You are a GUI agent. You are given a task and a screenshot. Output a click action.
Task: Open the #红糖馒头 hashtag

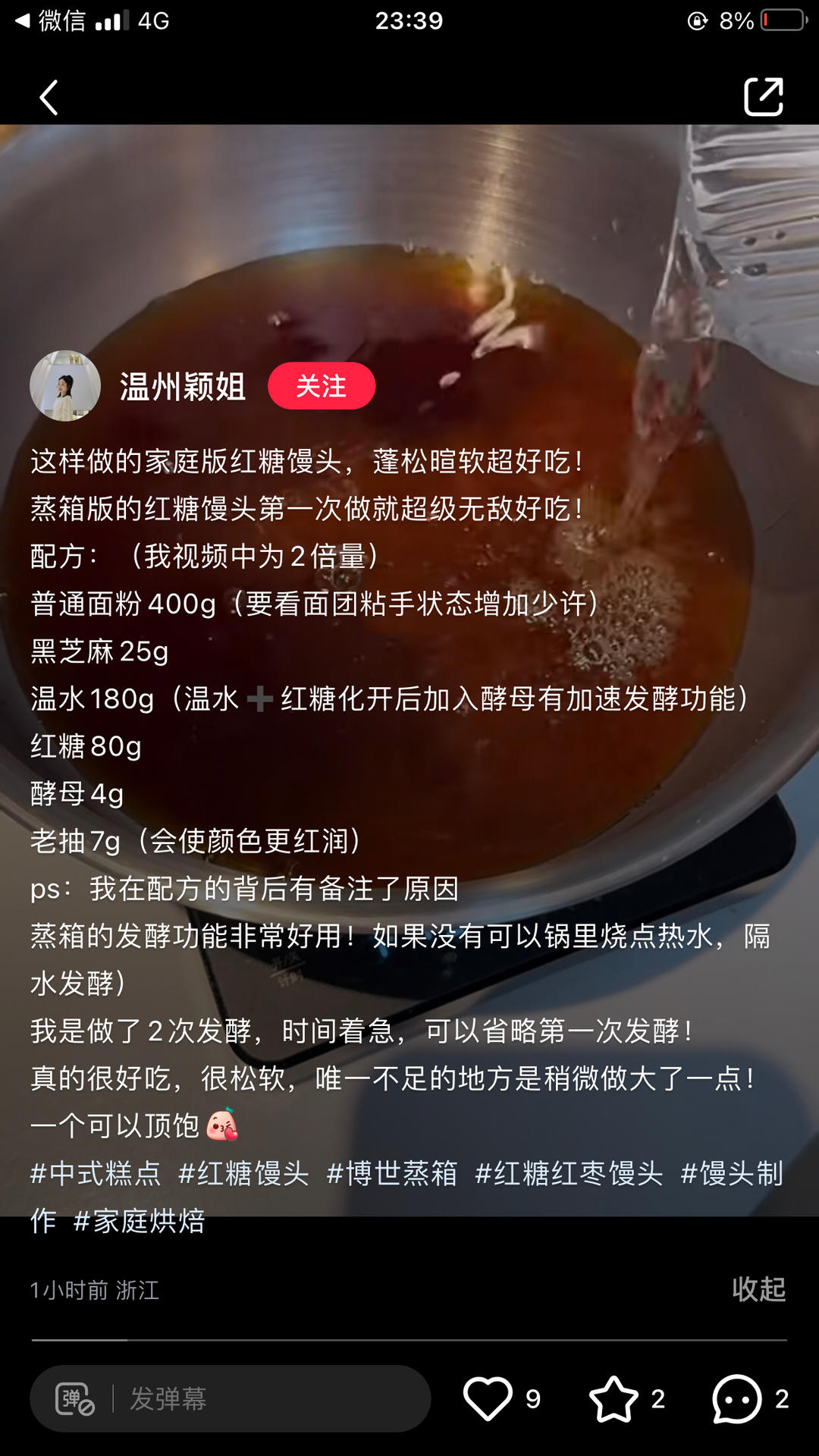[x=243, y=1173]
